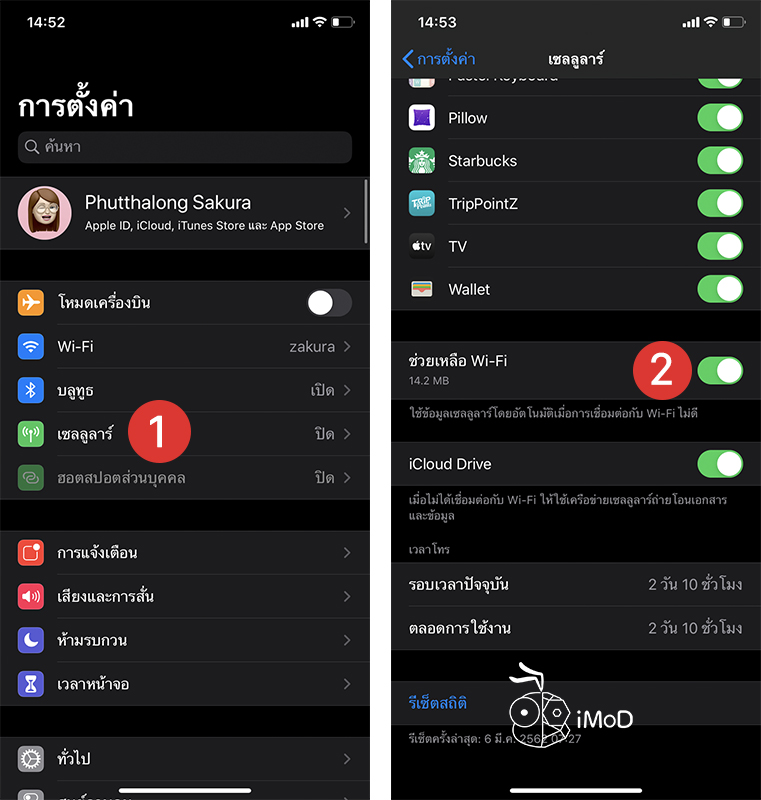Tap the ค้นหา search field

coord(185,147)
